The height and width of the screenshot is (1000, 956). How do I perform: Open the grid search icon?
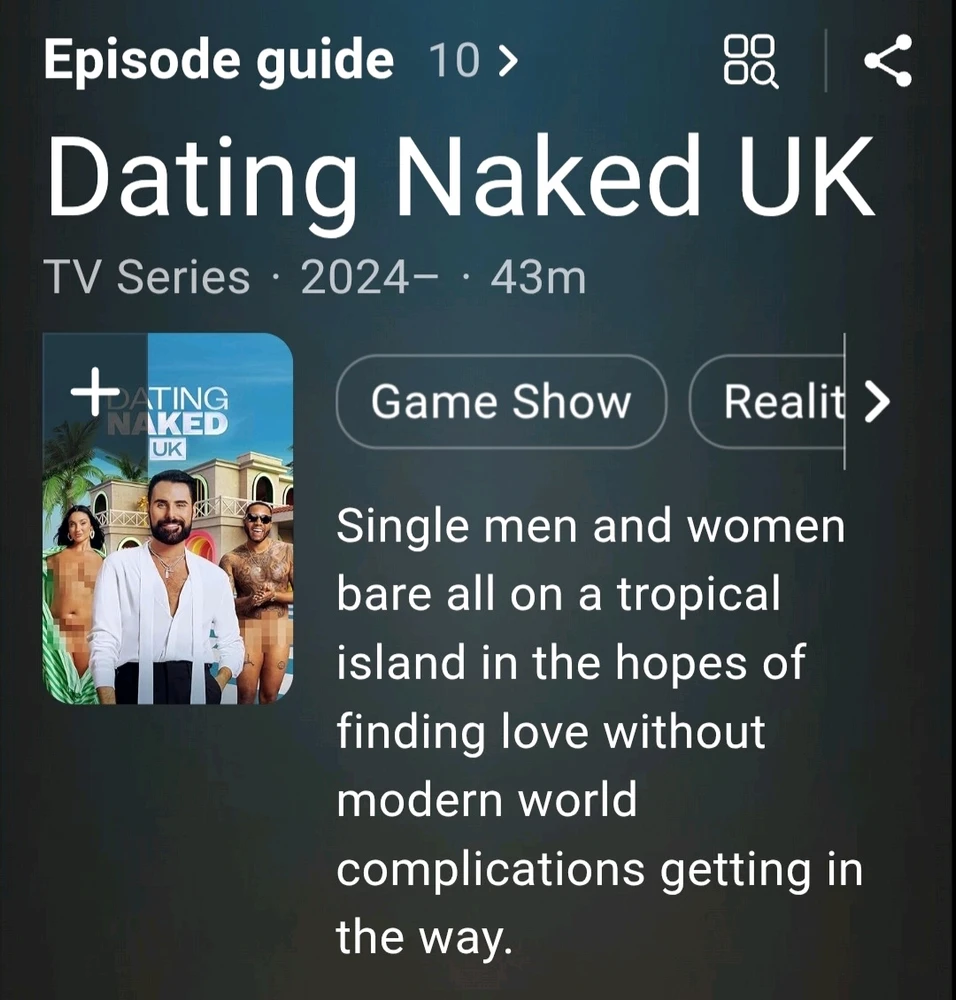(750, 60)
